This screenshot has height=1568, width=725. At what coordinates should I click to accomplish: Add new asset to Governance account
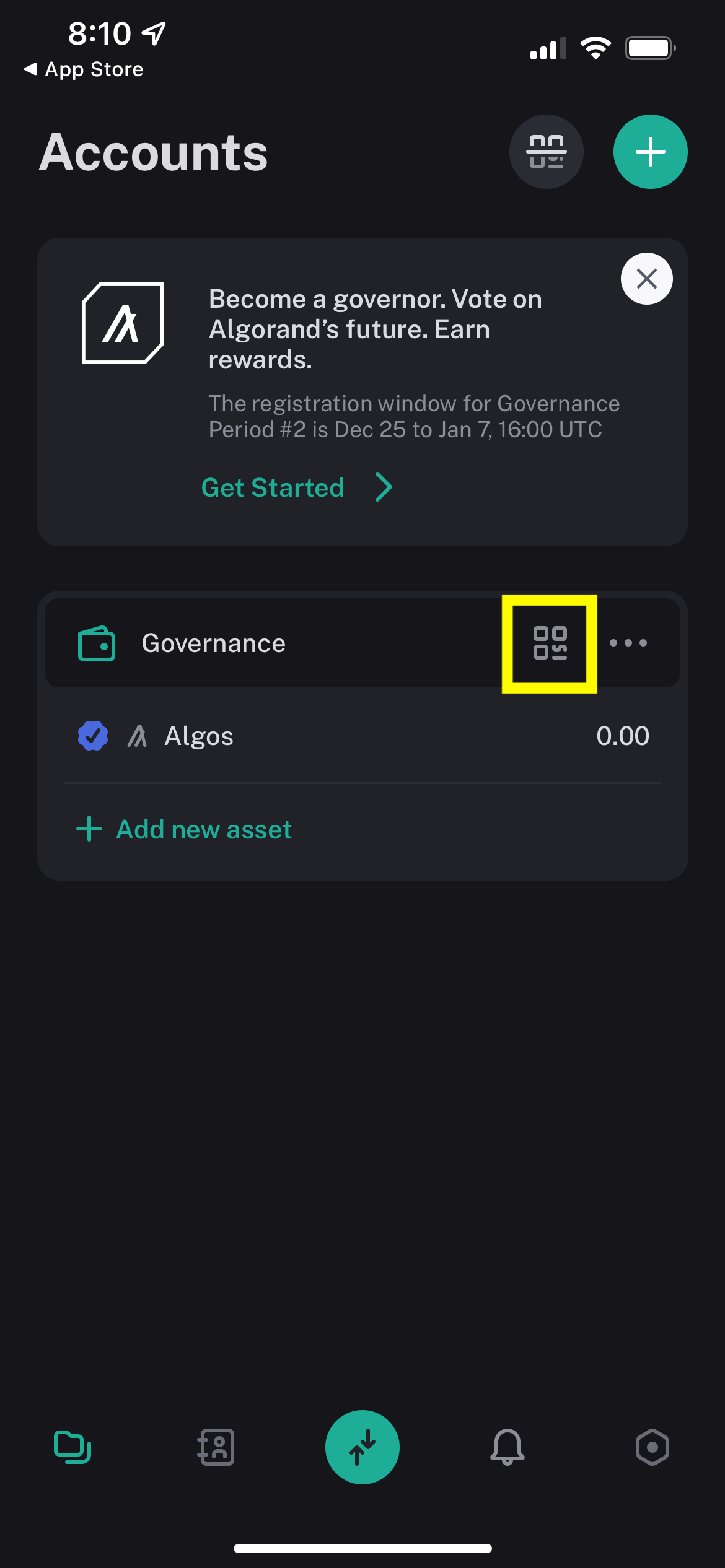point(183,829)
